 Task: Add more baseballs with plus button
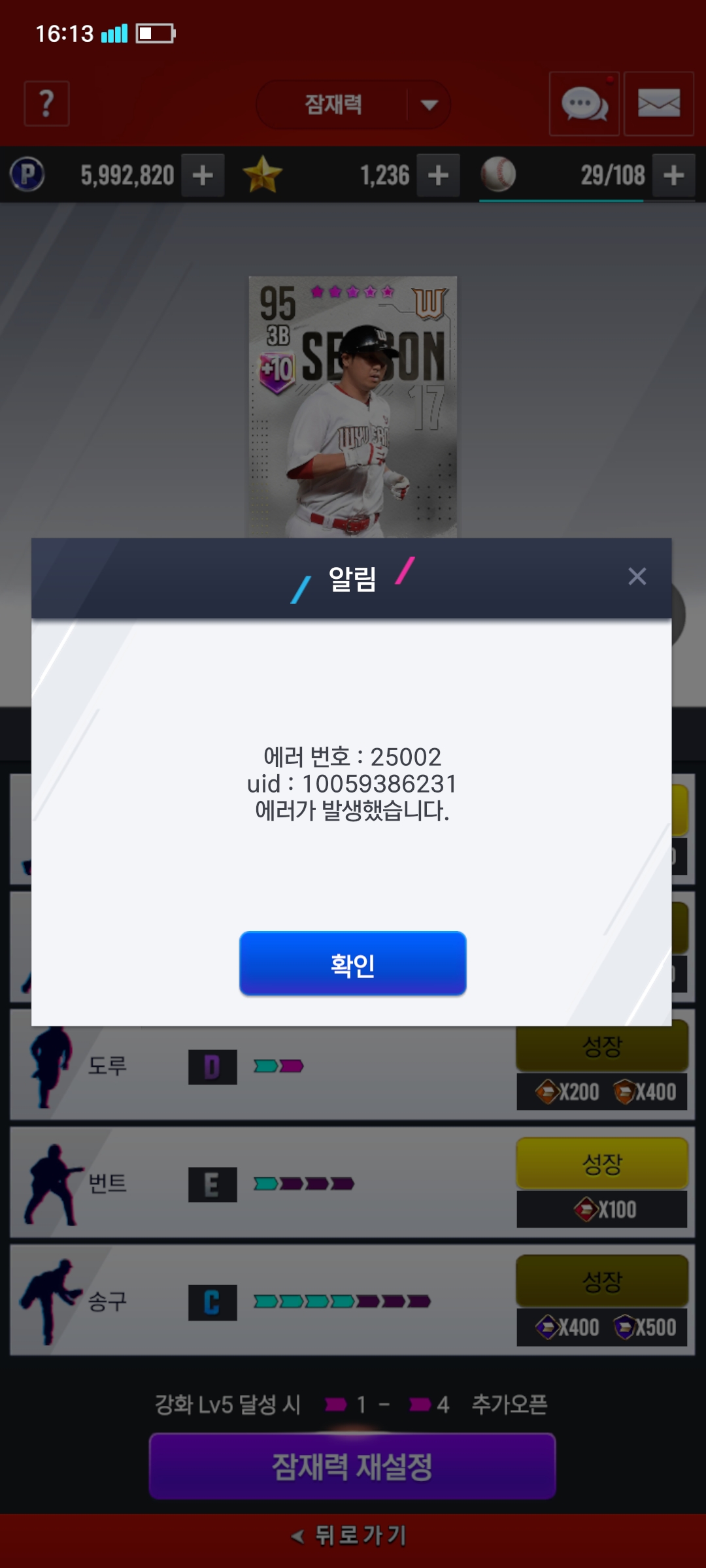click(x=673, y=175)
